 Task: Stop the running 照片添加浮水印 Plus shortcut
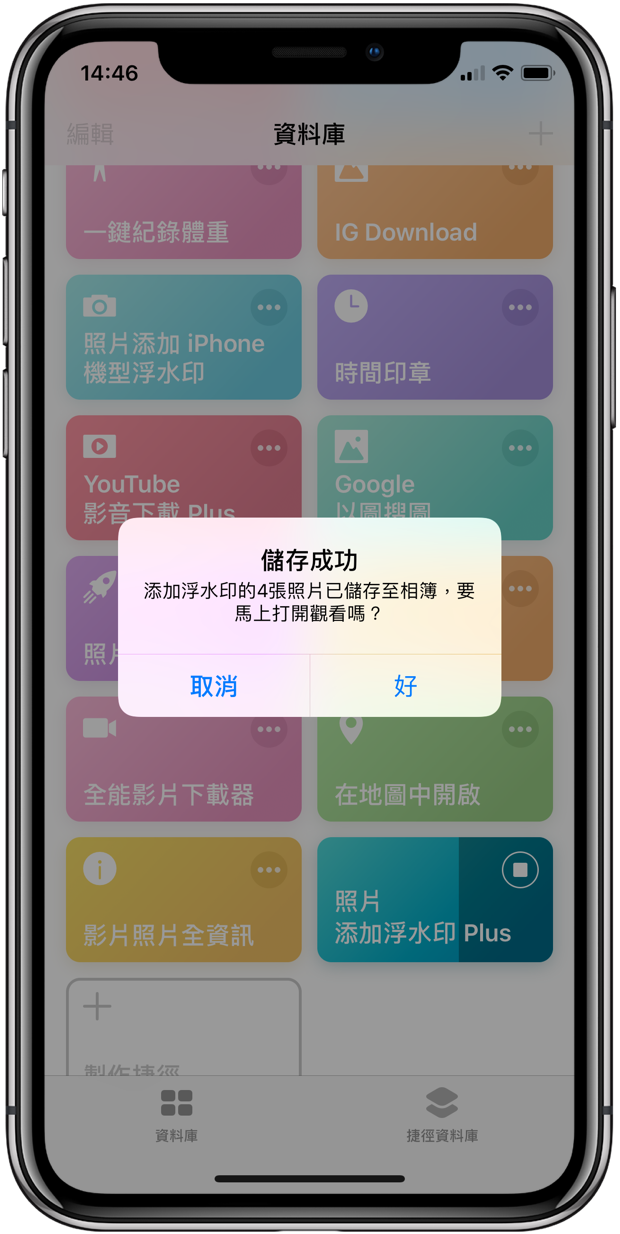(520, 870)
